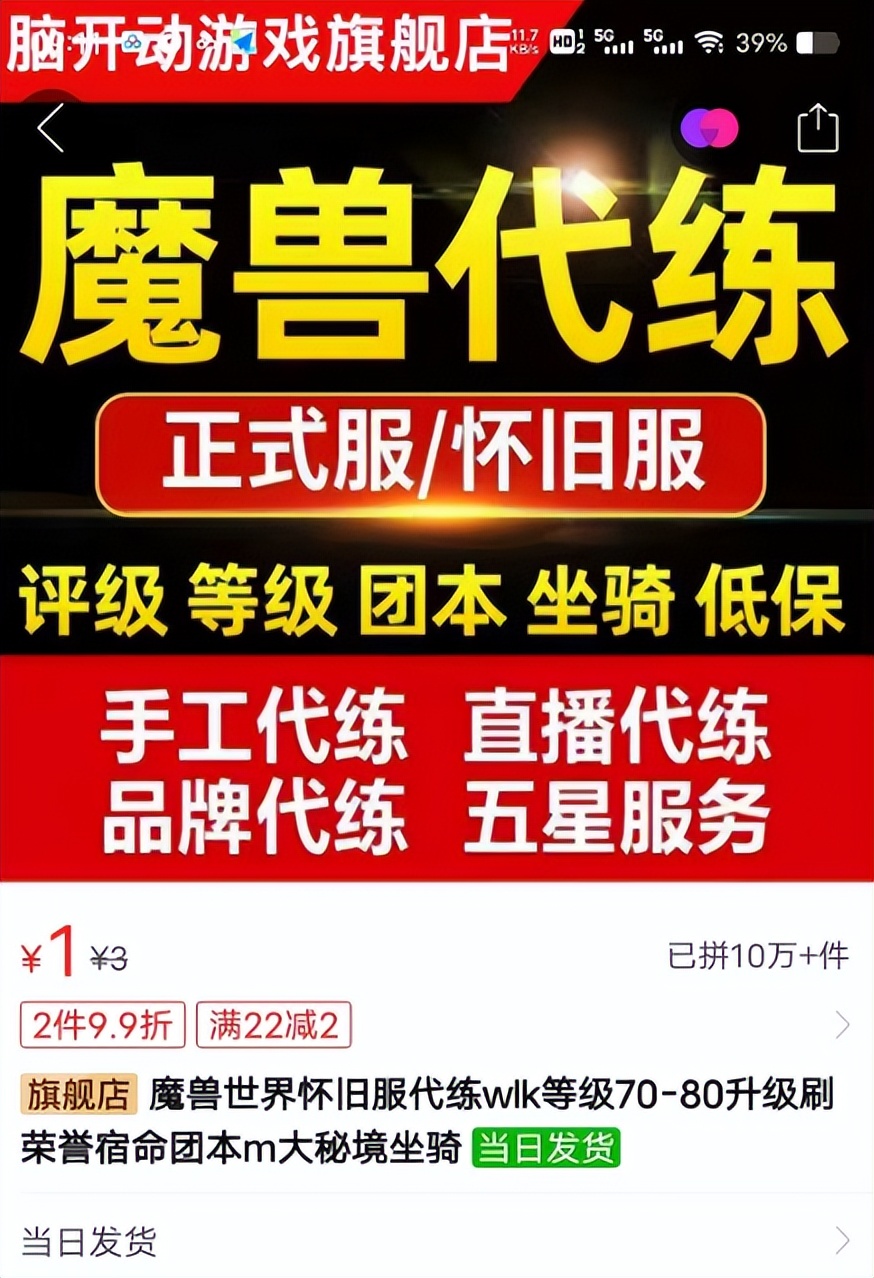
Task: Tap the 已拼10万+件 sales count
Action: [x=759, y=956]
